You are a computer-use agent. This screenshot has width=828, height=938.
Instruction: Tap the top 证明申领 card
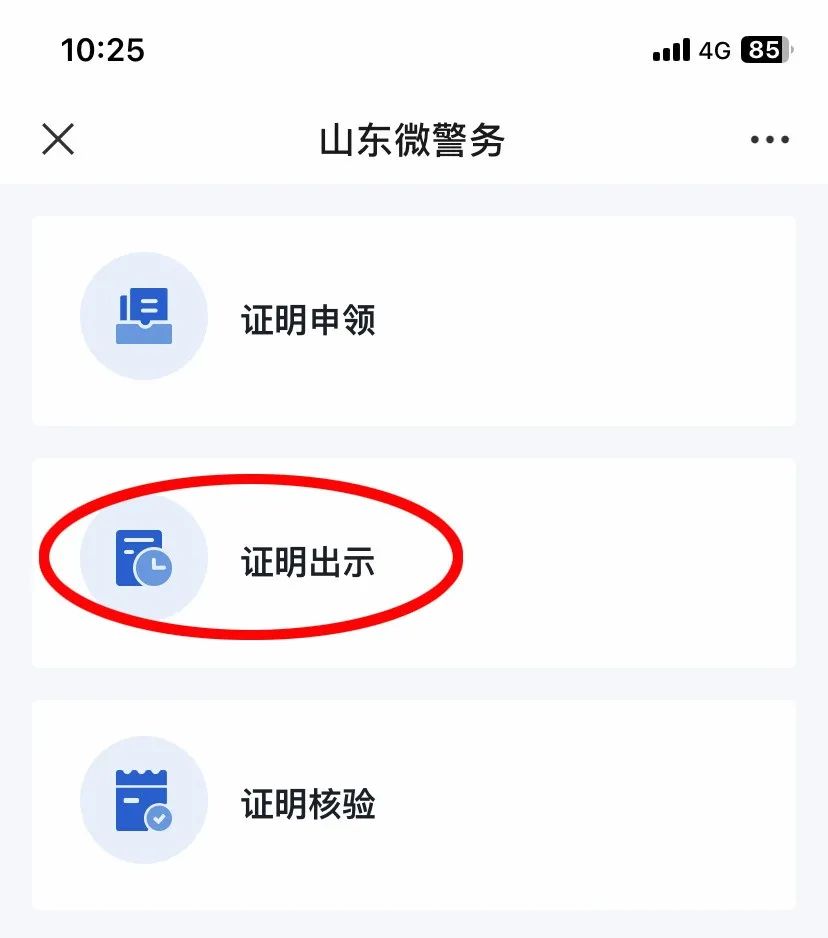(x=414, y=318)
